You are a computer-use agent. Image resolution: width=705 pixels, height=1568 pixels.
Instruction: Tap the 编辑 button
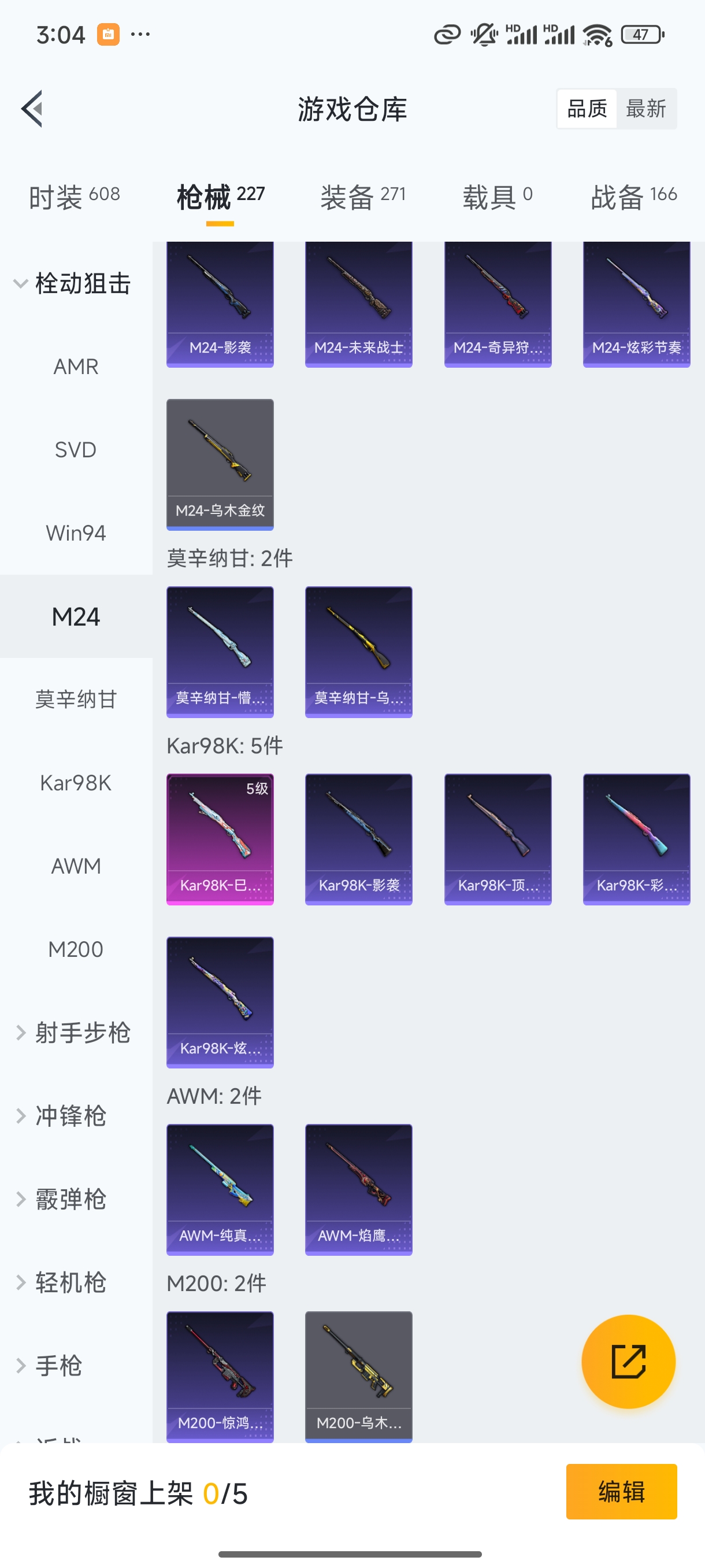point(621,1491)
